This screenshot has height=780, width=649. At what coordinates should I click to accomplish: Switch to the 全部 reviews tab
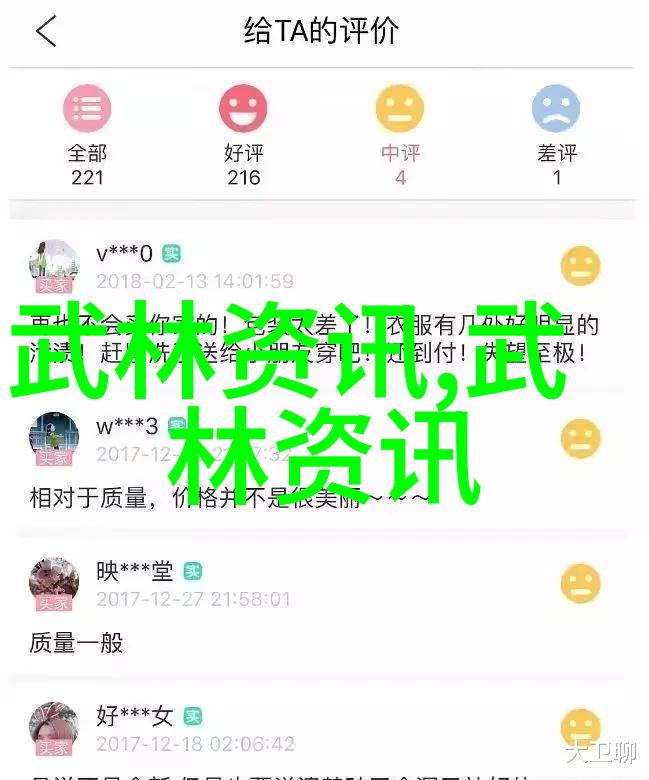87,135
